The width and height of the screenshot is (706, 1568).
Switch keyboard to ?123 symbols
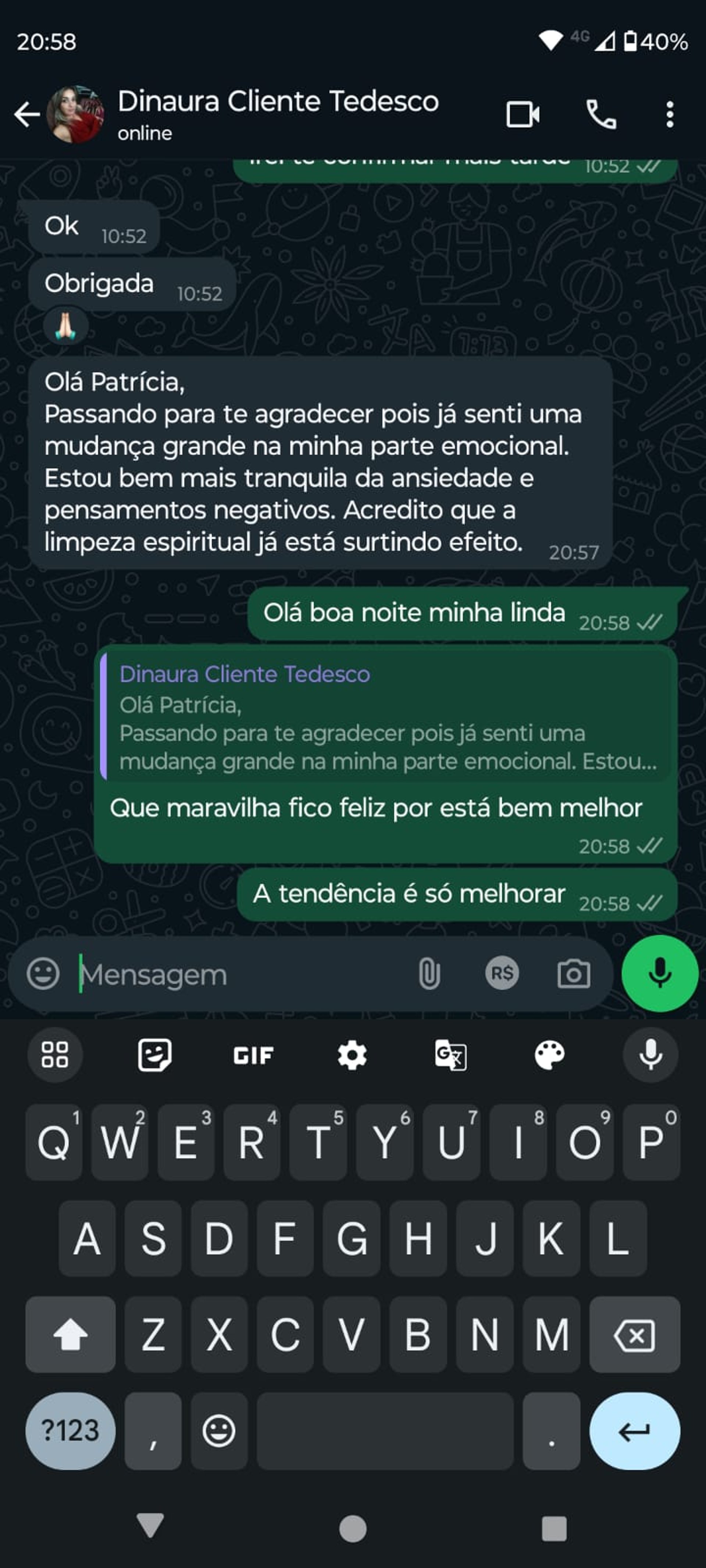[x=70, y=1431]
